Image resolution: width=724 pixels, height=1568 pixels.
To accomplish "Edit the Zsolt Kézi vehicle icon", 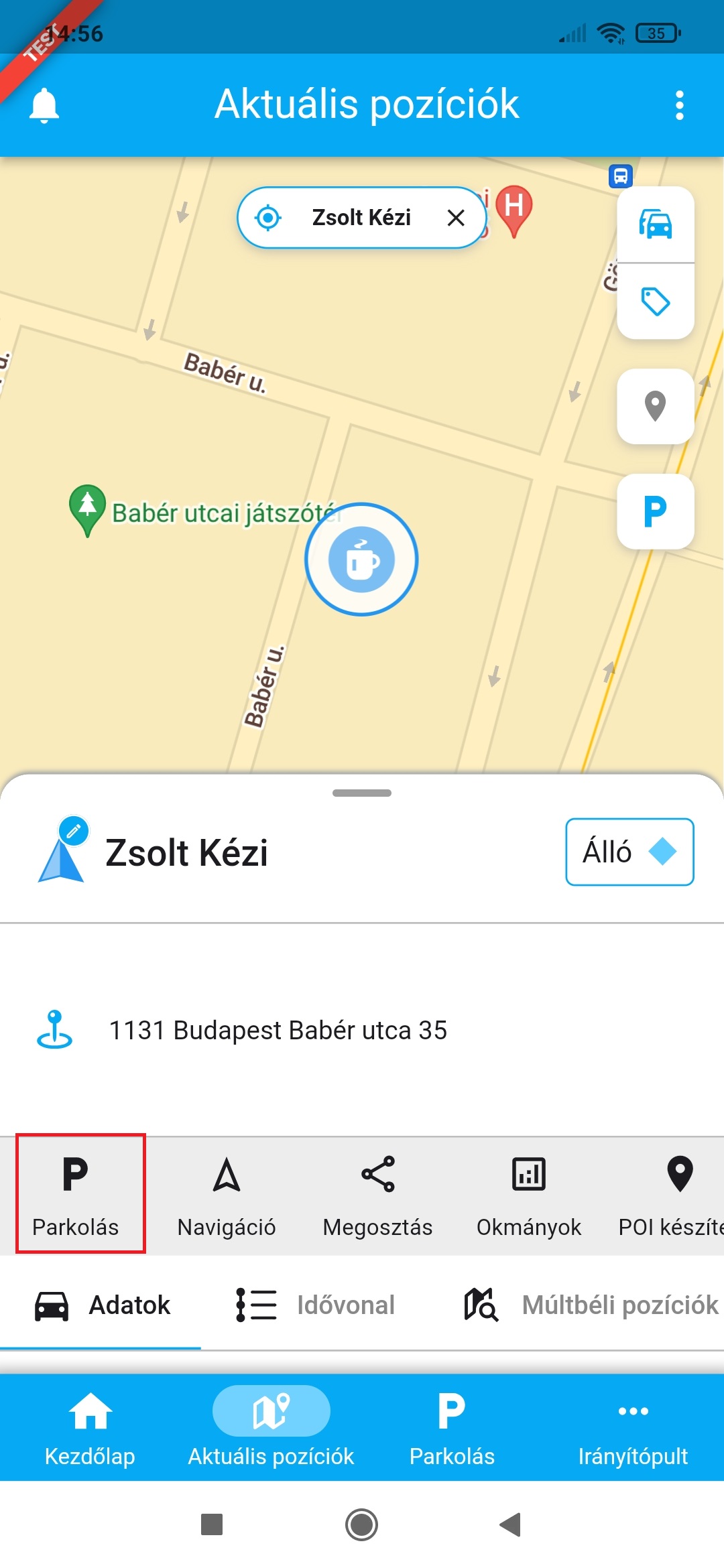I will (72, 832).
